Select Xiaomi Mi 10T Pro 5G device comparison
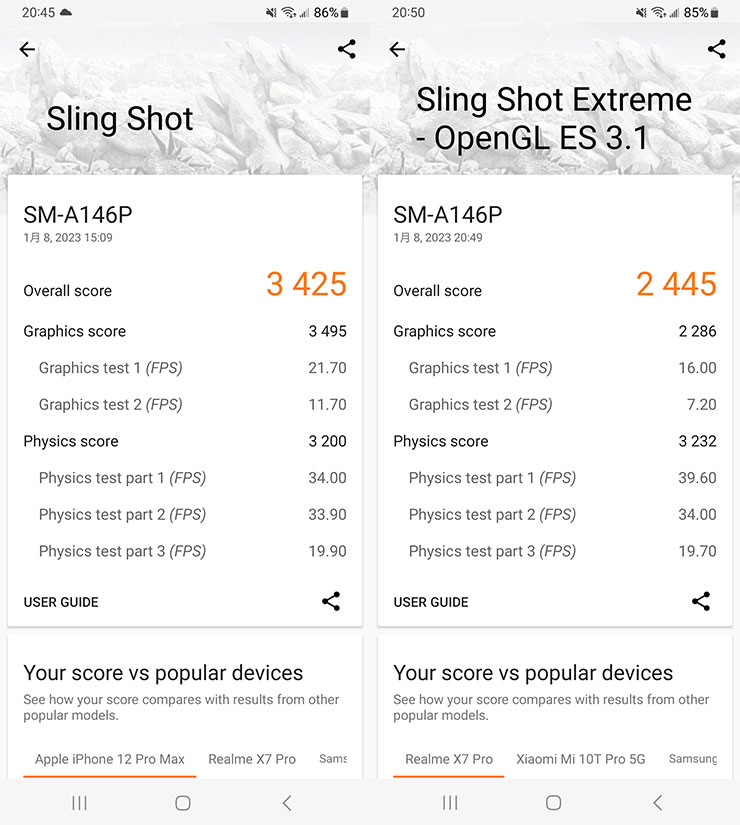This screenshot has height=825, width=740. pos(580,759)
